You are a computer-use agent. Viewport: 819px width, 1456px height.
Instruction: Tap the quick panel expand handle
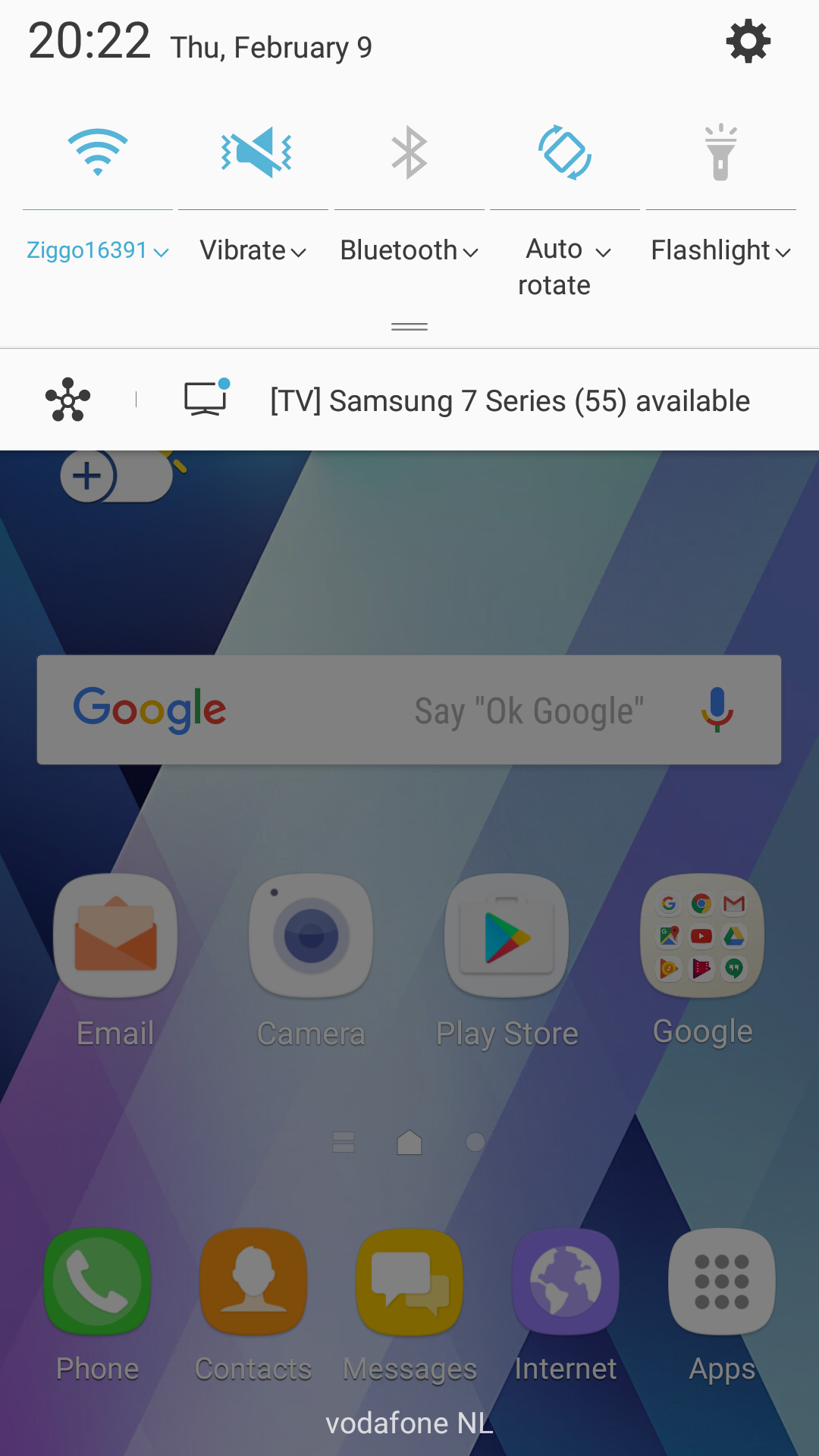tap(409, 327)
